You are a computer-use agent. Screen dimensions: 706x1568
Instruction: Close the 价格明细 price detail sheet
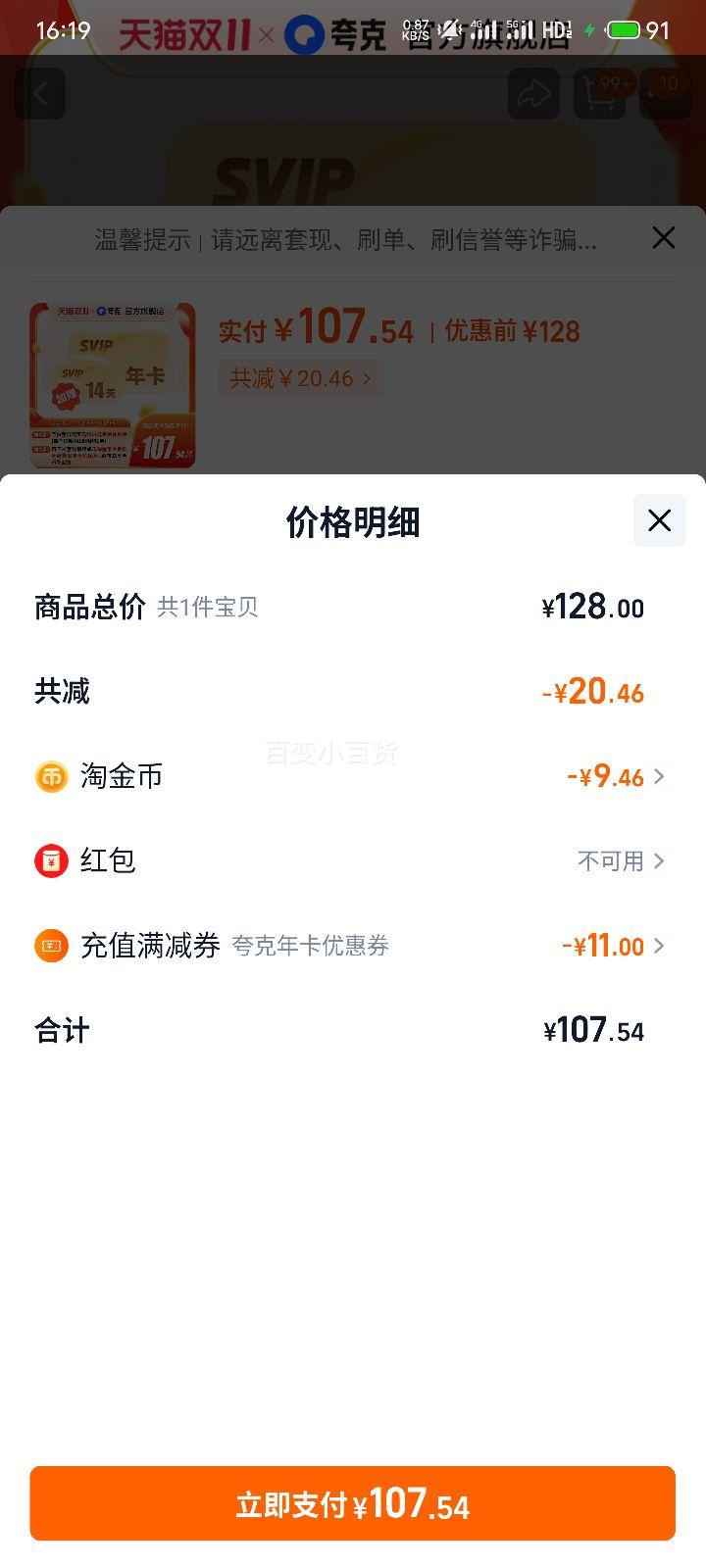tap(659, 520)
